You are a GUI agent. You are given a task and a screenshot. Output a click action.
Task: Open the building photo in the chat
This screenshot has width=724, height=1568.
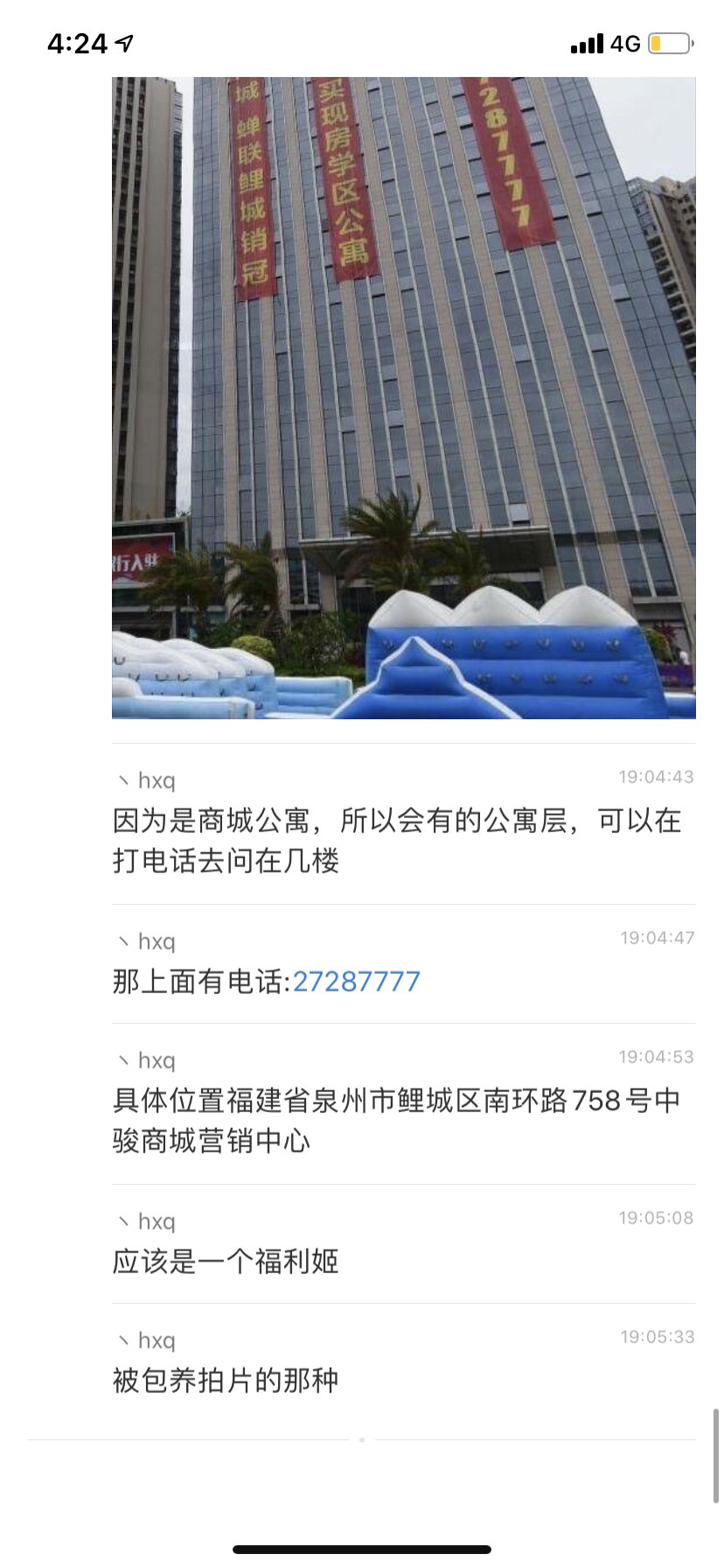point(404,398)
